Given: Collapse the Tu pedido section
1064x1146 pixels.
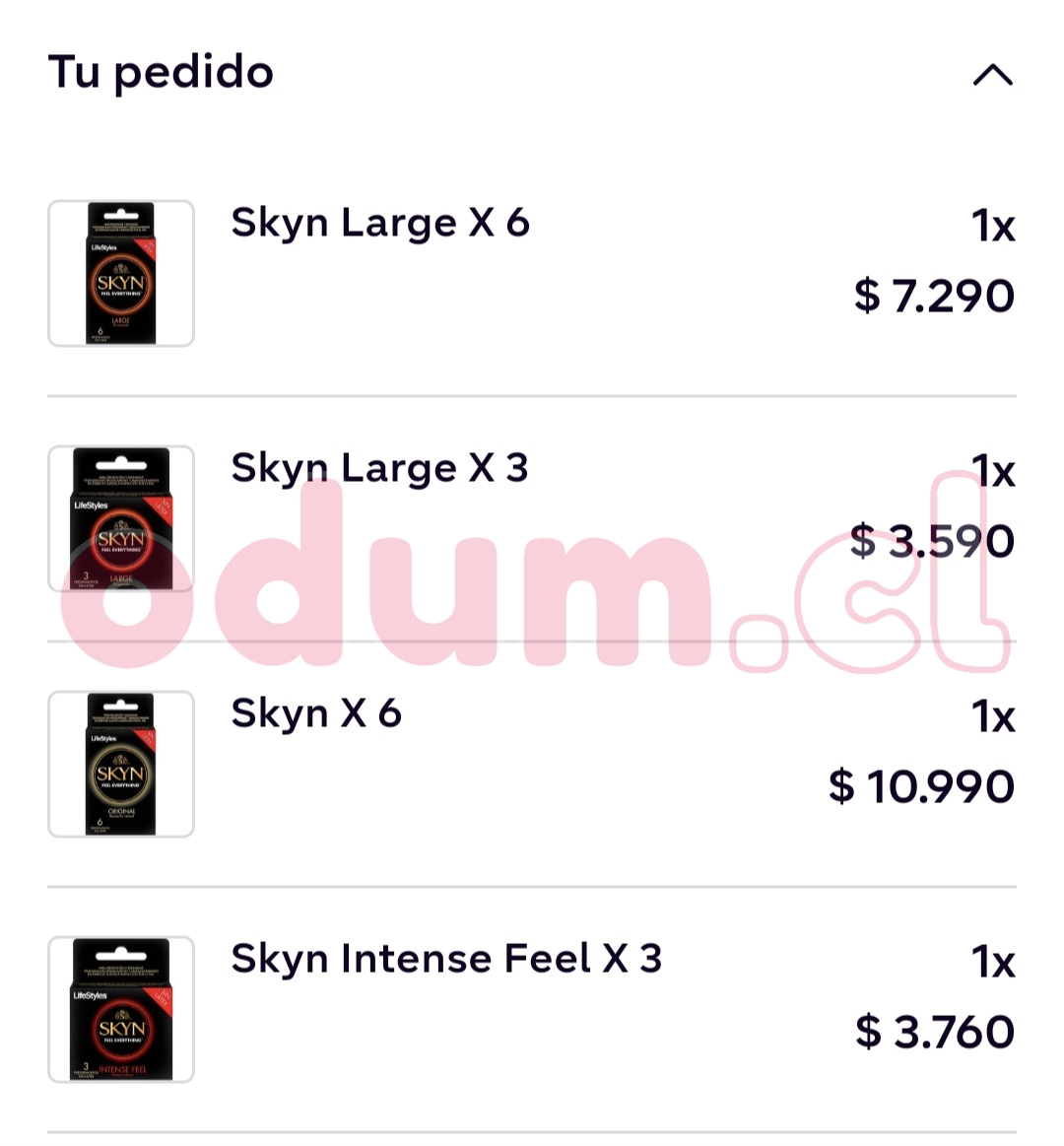Looking at the screenshot, I should (992, 75).
